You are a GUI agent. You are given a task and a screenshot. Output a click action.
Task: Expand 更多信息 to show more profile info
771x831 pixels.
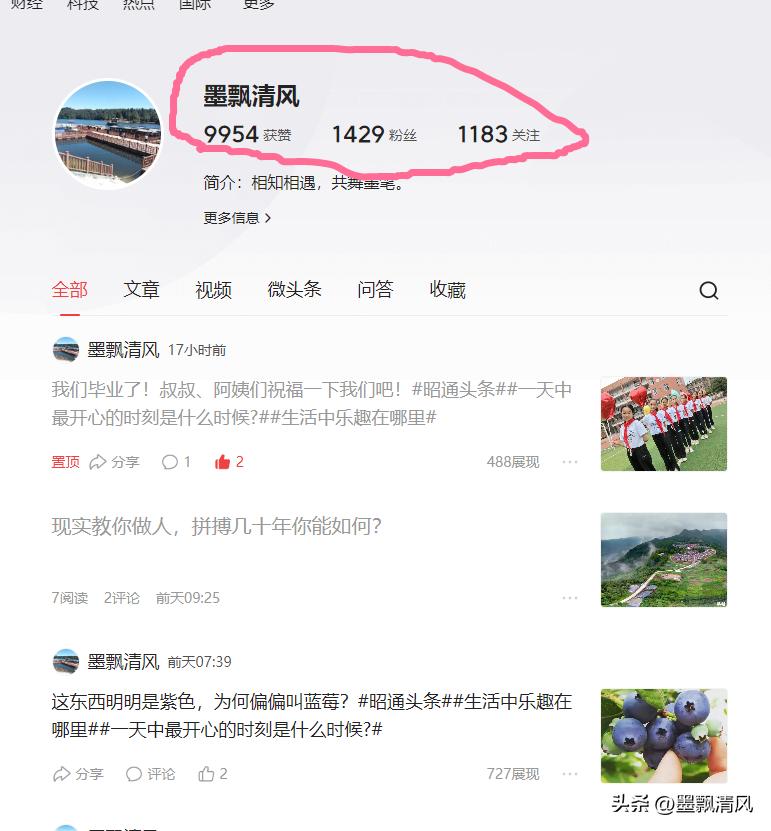[236, 217]
